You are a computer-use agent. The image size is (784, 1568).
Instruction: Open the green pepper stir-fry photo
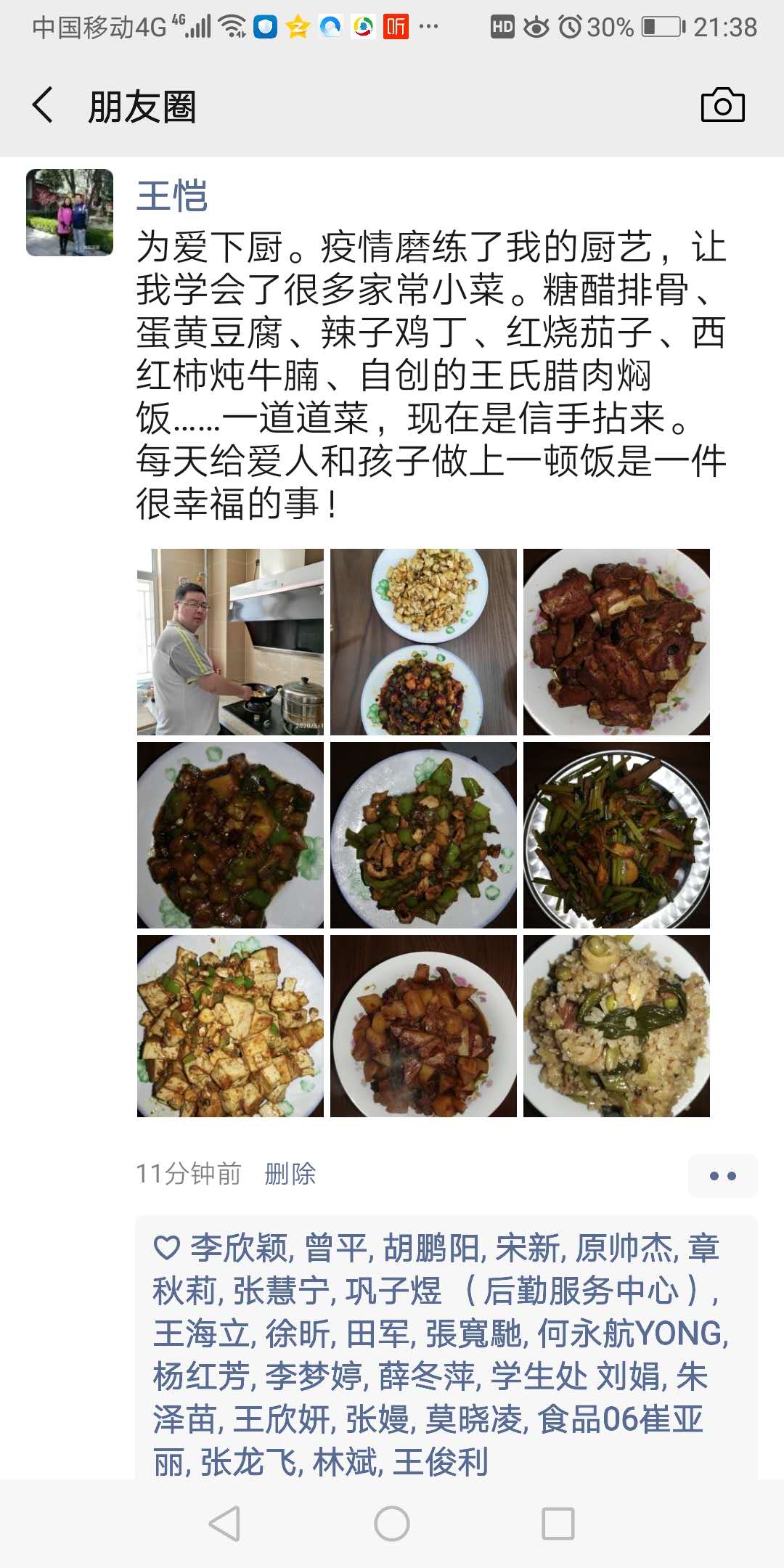[423, 835]
